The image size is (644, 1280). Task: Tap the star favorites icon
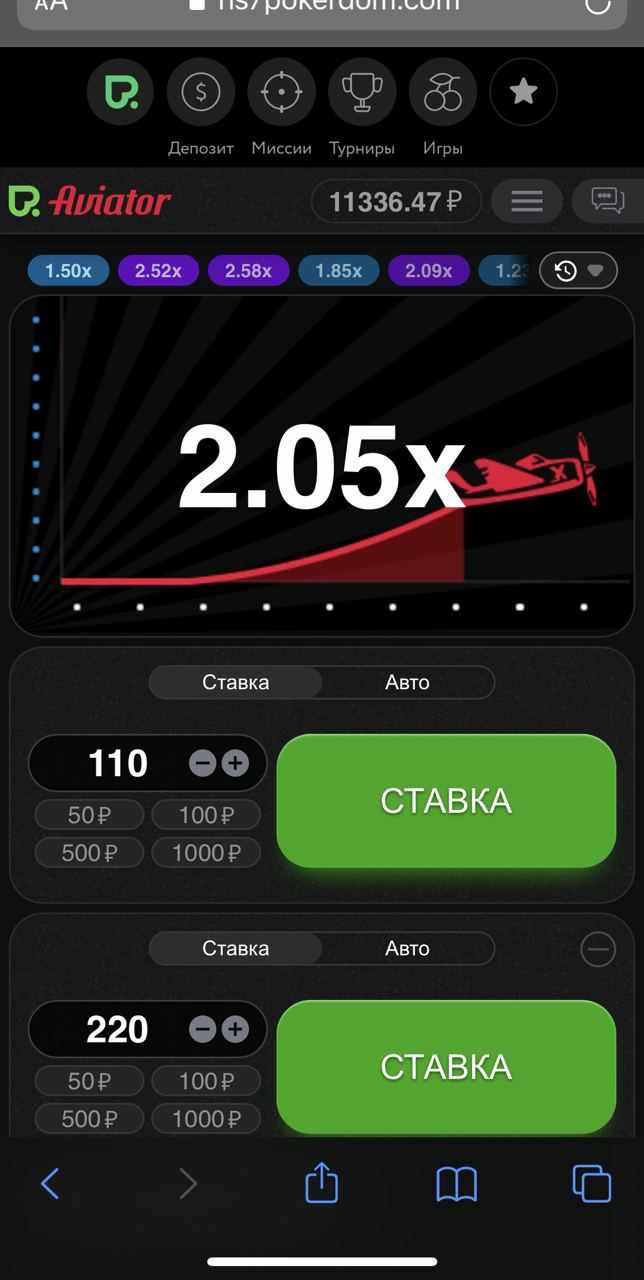point(523,93)
